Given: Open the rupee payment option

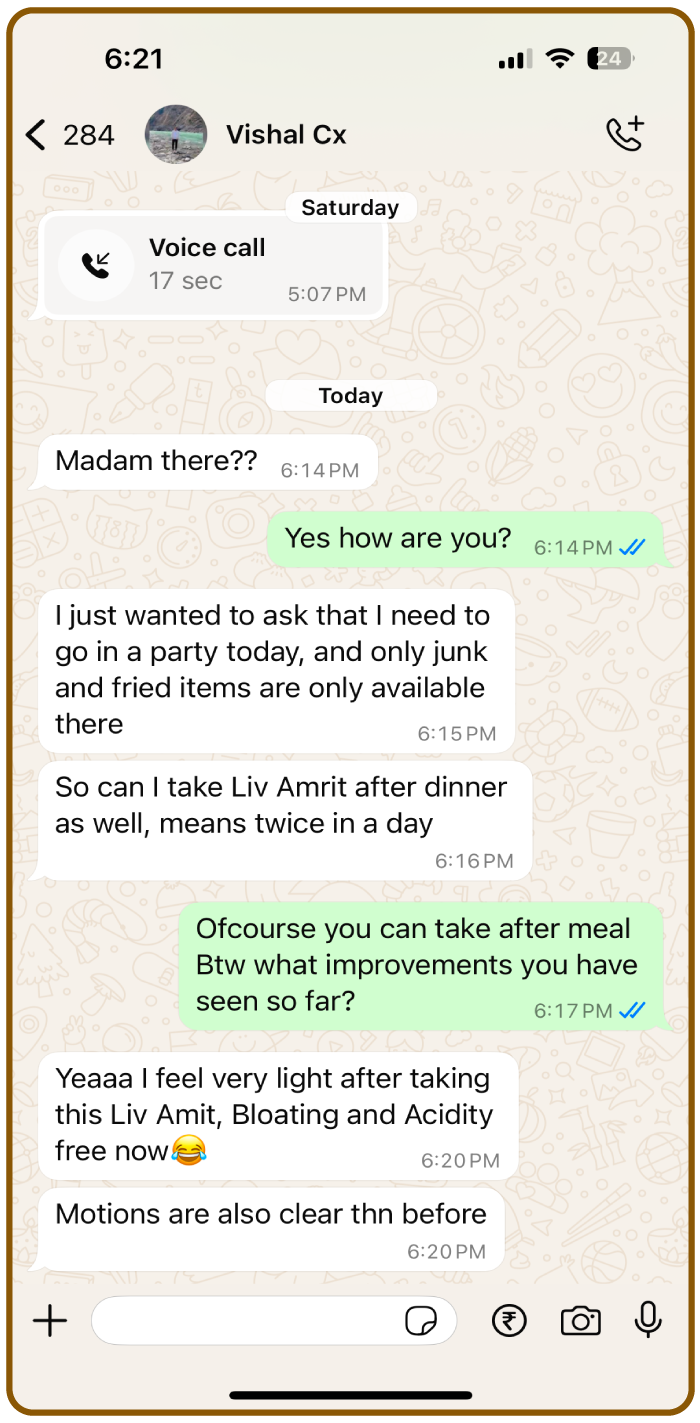Looking at the screenshot, I should click(x=510, y=1321).
